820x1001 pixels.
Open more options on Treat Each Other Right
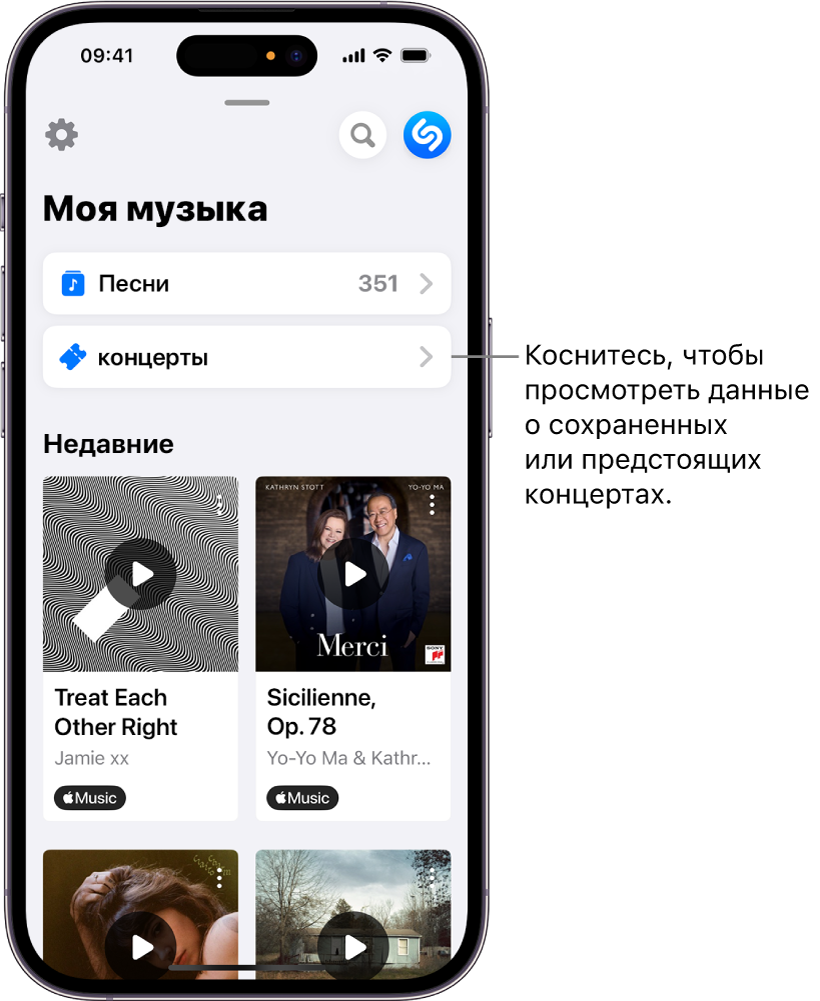(220, 504)
